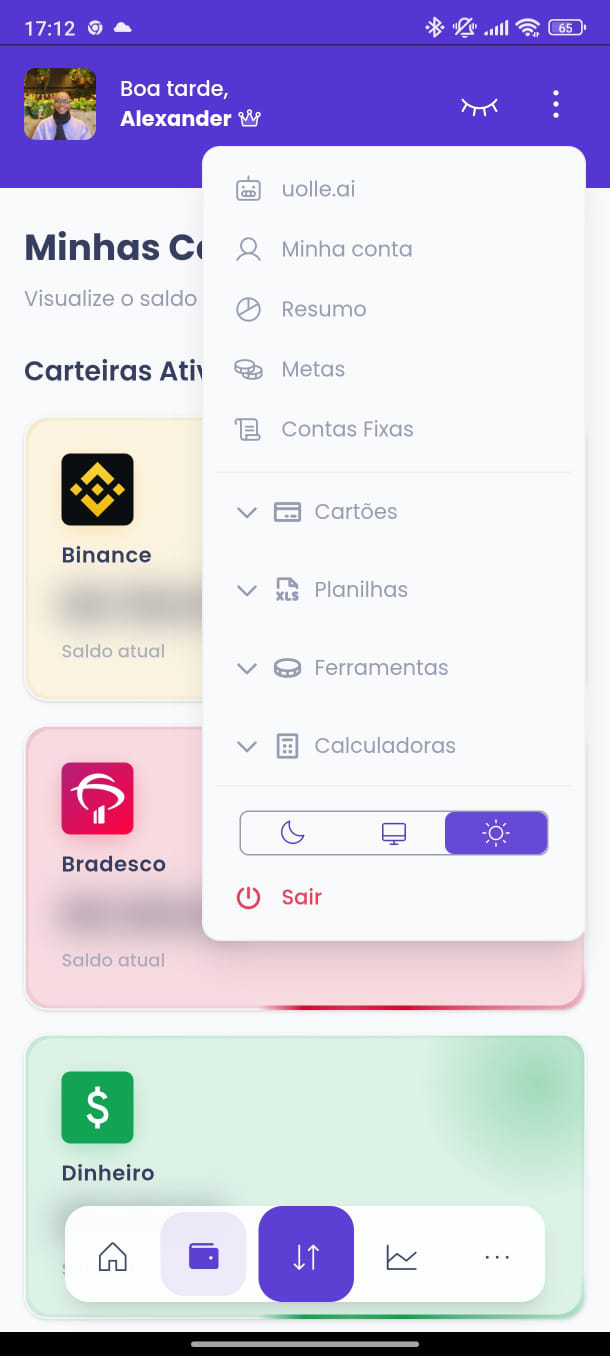
Task: Close the three-dot overflow menu
Action: pyautogui.click(x=555, y=104)
